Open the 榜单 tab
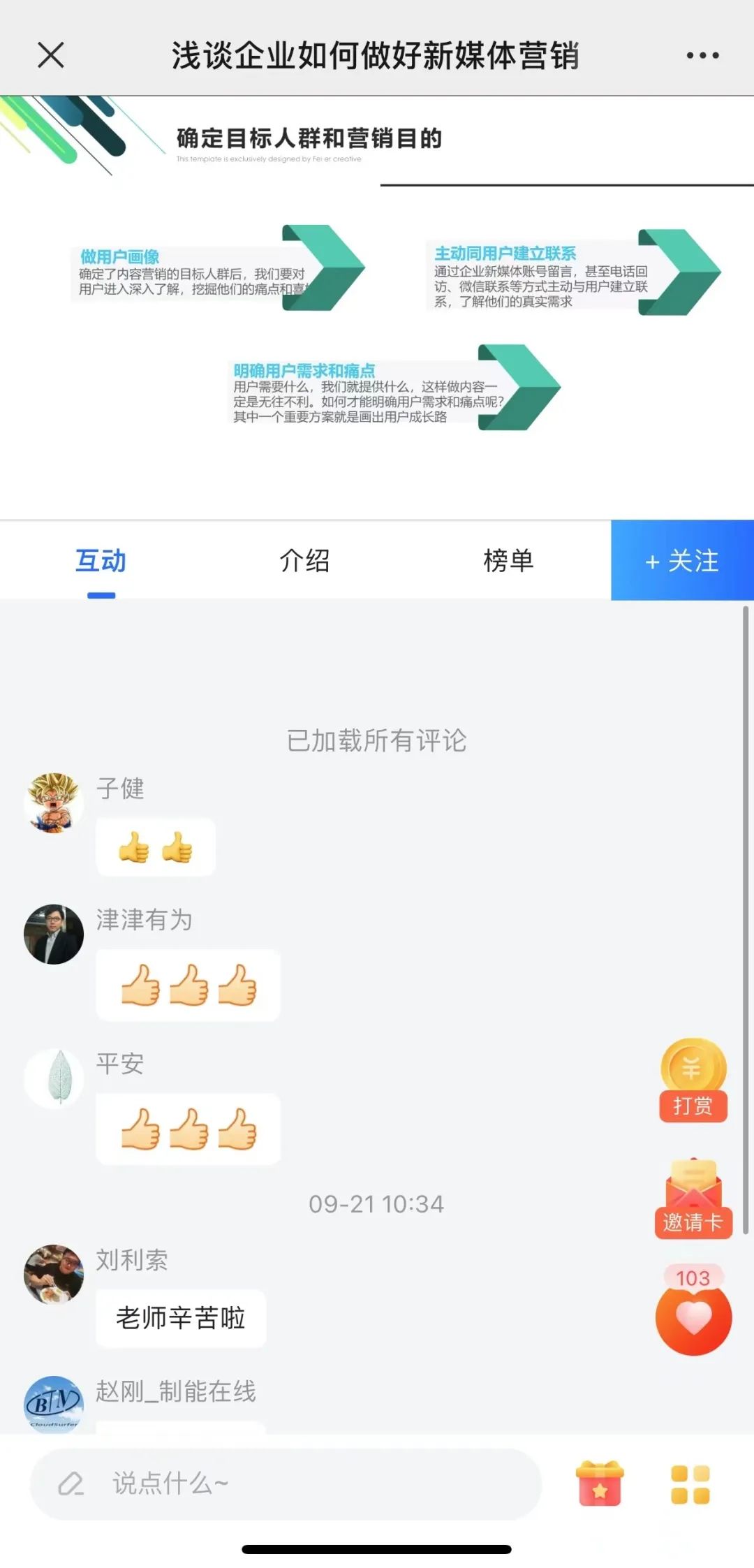Image resolution: width=754 pixels, height=1568 pixels. tap(509, 560)
